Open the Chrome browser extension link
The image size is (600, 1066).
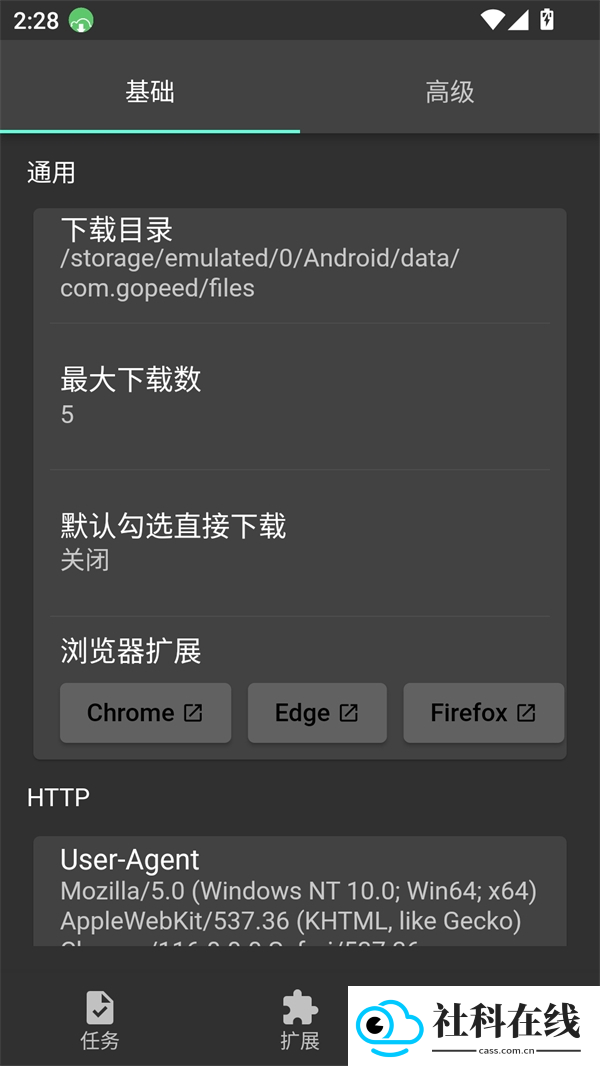click(x=145, y=712)
